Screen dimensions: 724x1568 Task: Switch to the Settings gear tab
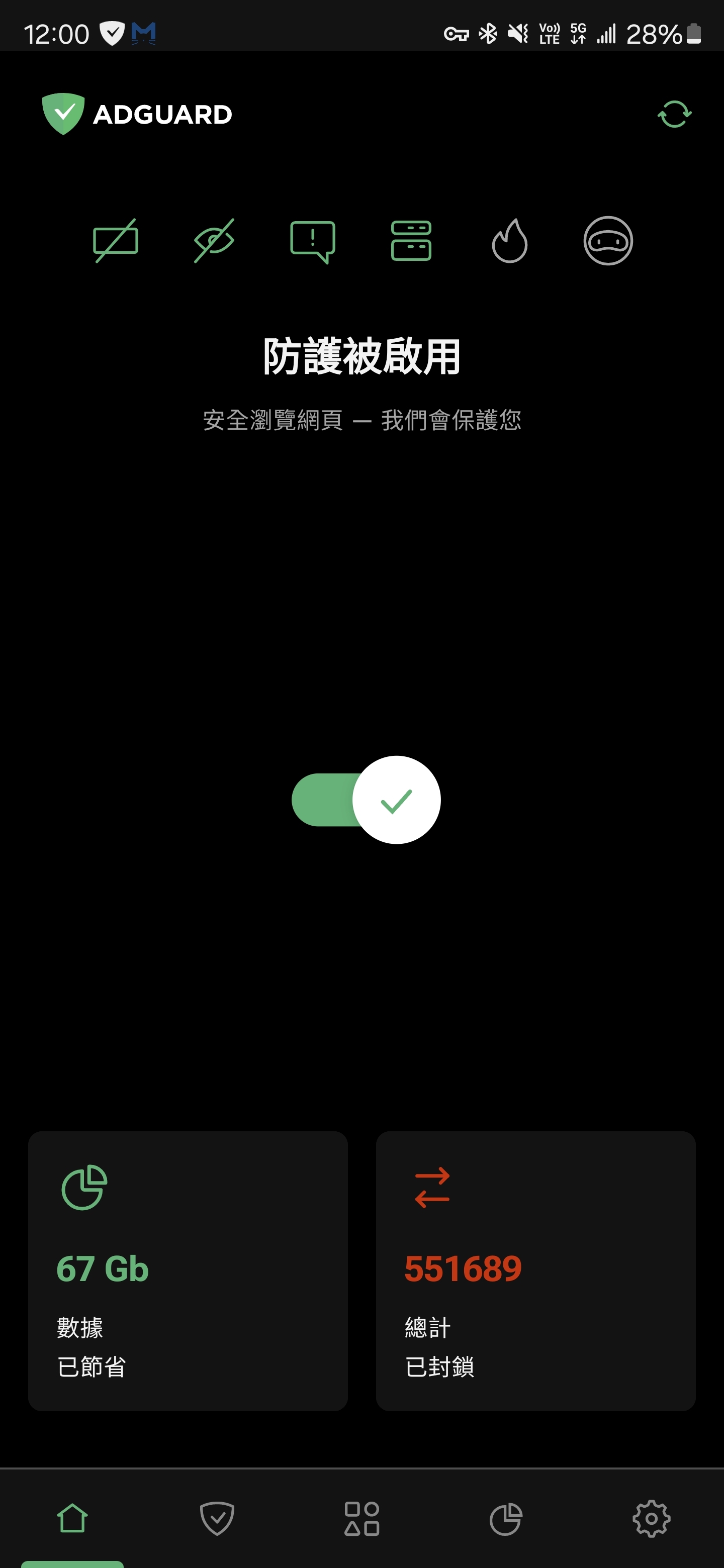(x=651, y=1518)
